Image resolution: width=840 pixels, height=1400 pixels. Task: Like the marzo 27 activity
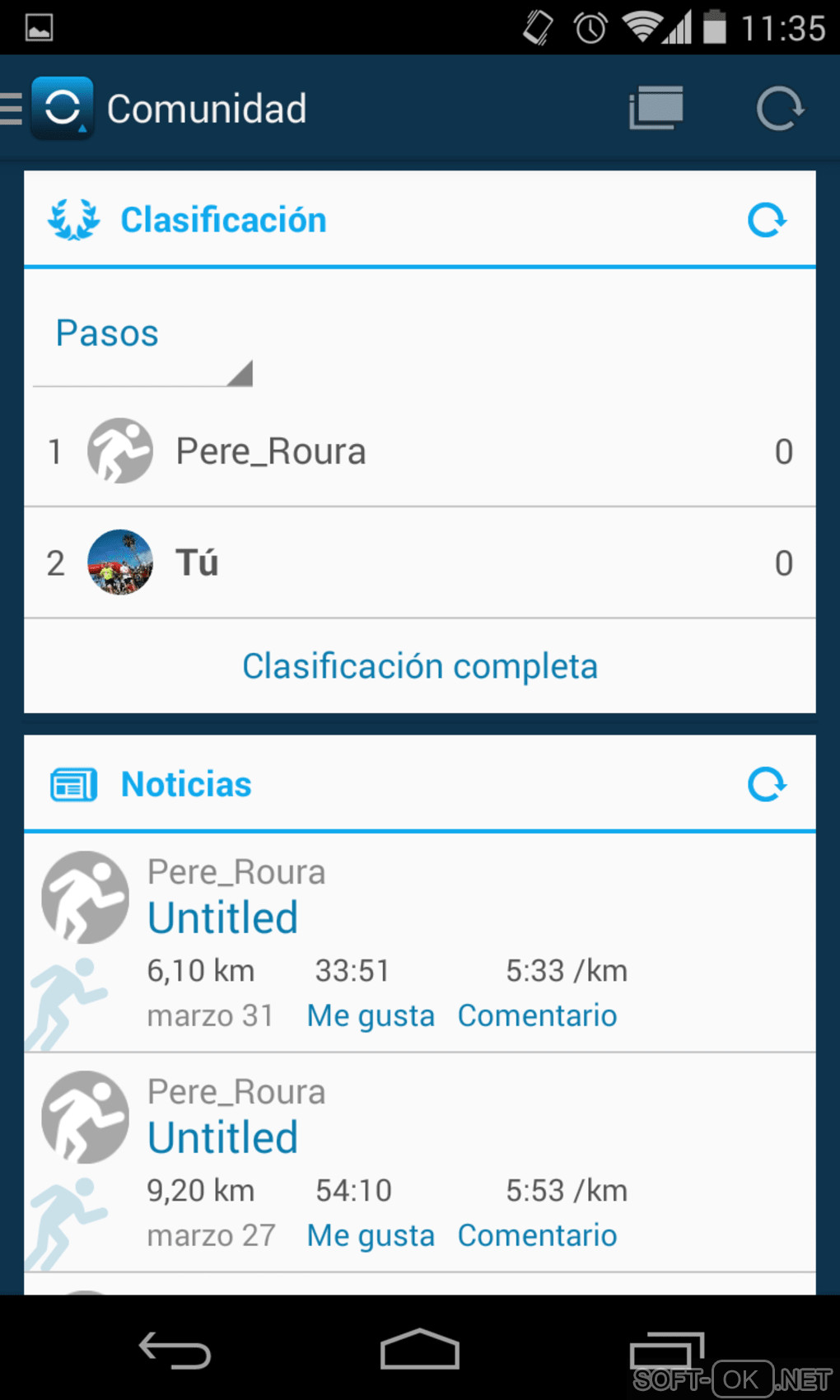371,1236
